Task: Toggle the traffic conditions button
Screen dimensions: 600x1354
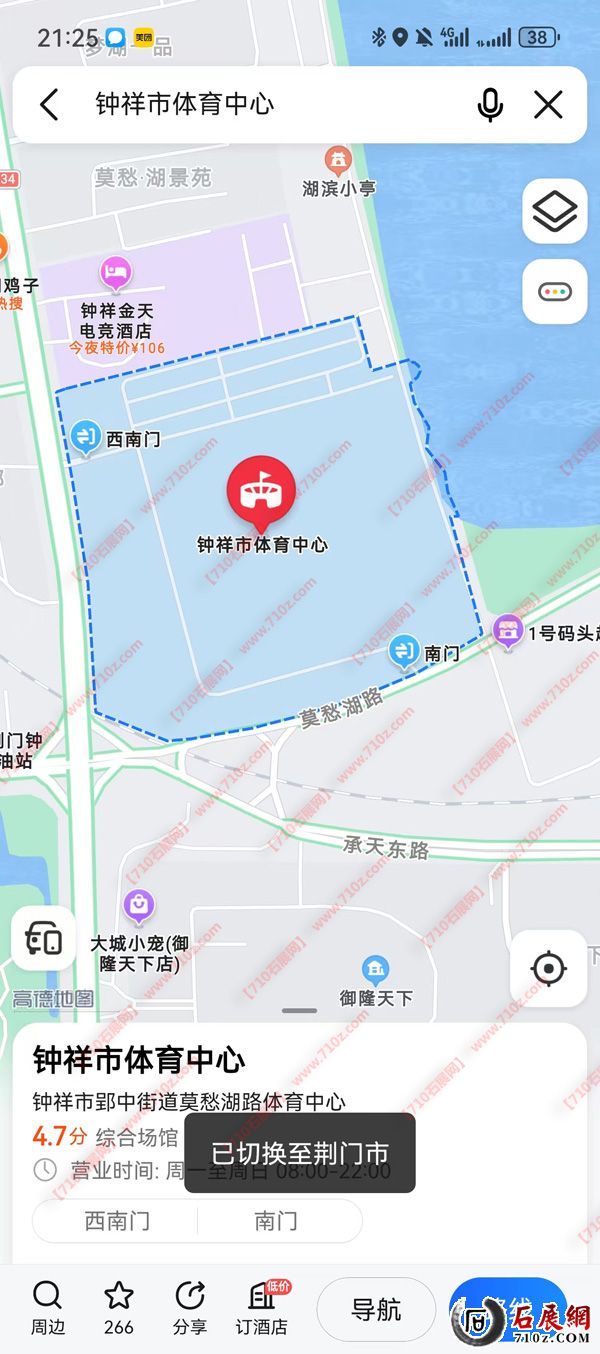Action: click(x=554, y=292)
